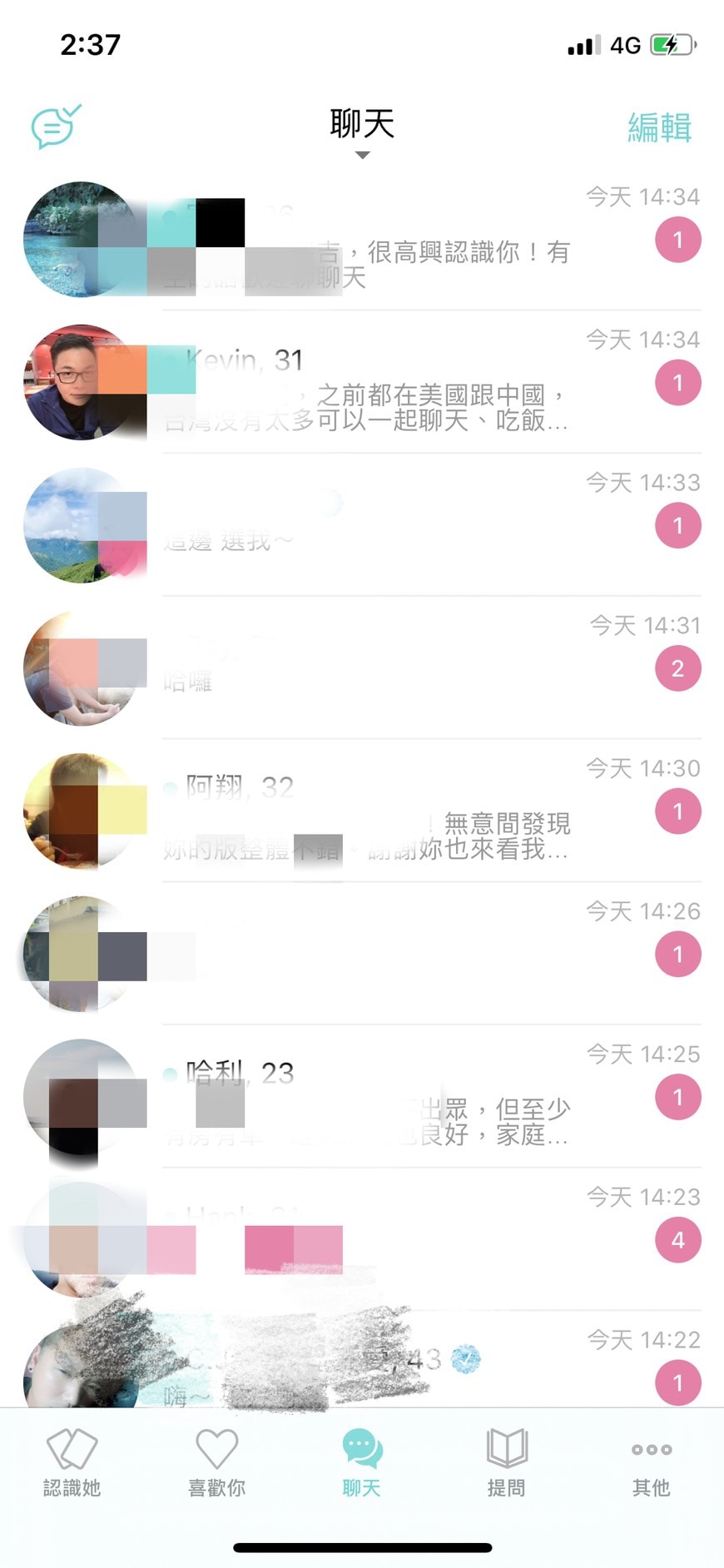The image size is (724, 1568).
Task: Tap the unread badge showing 2 at 14:31
Action: 678,667
